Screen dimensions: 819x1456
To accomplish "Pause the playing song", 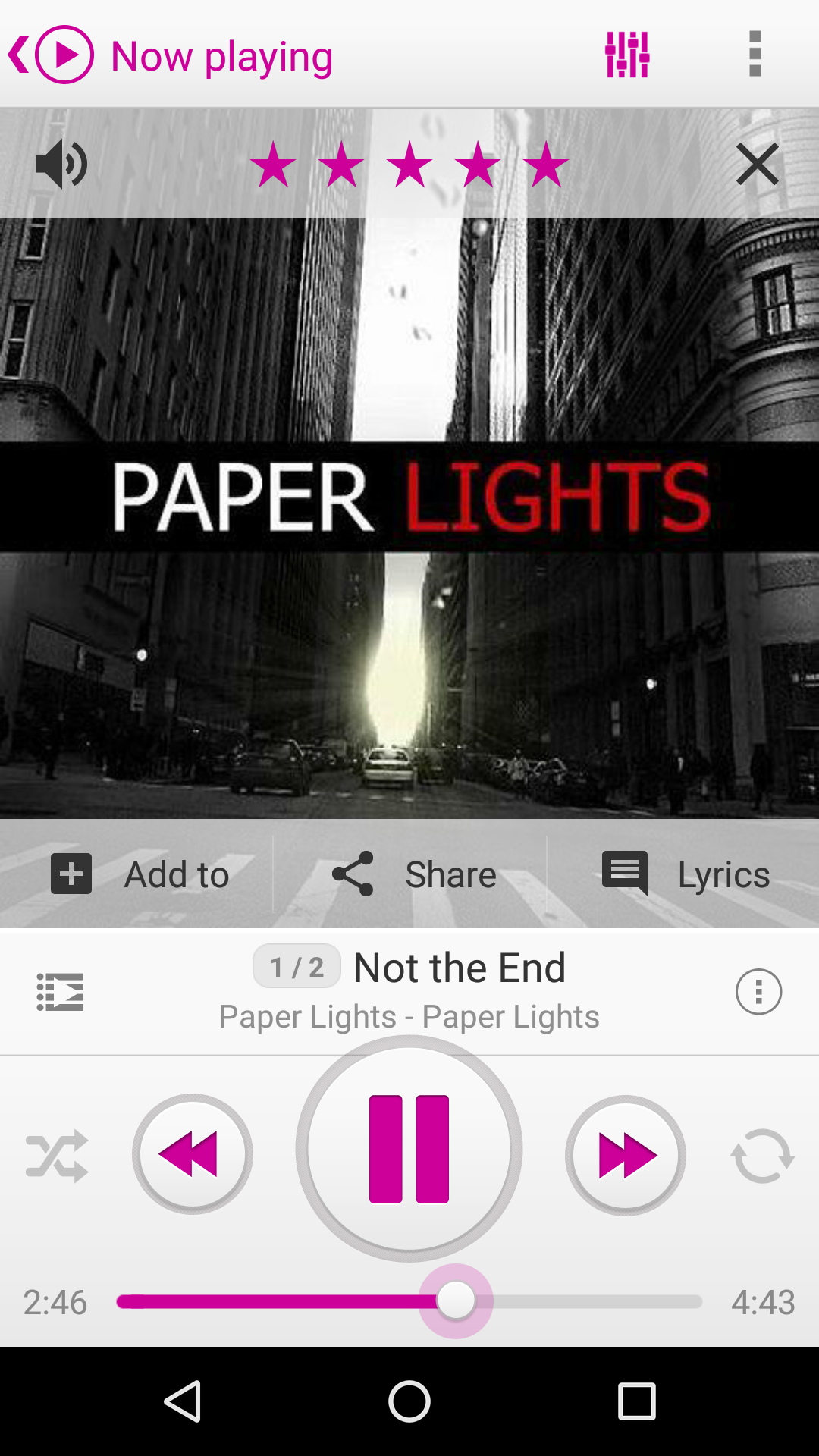I will (409, 1149).
